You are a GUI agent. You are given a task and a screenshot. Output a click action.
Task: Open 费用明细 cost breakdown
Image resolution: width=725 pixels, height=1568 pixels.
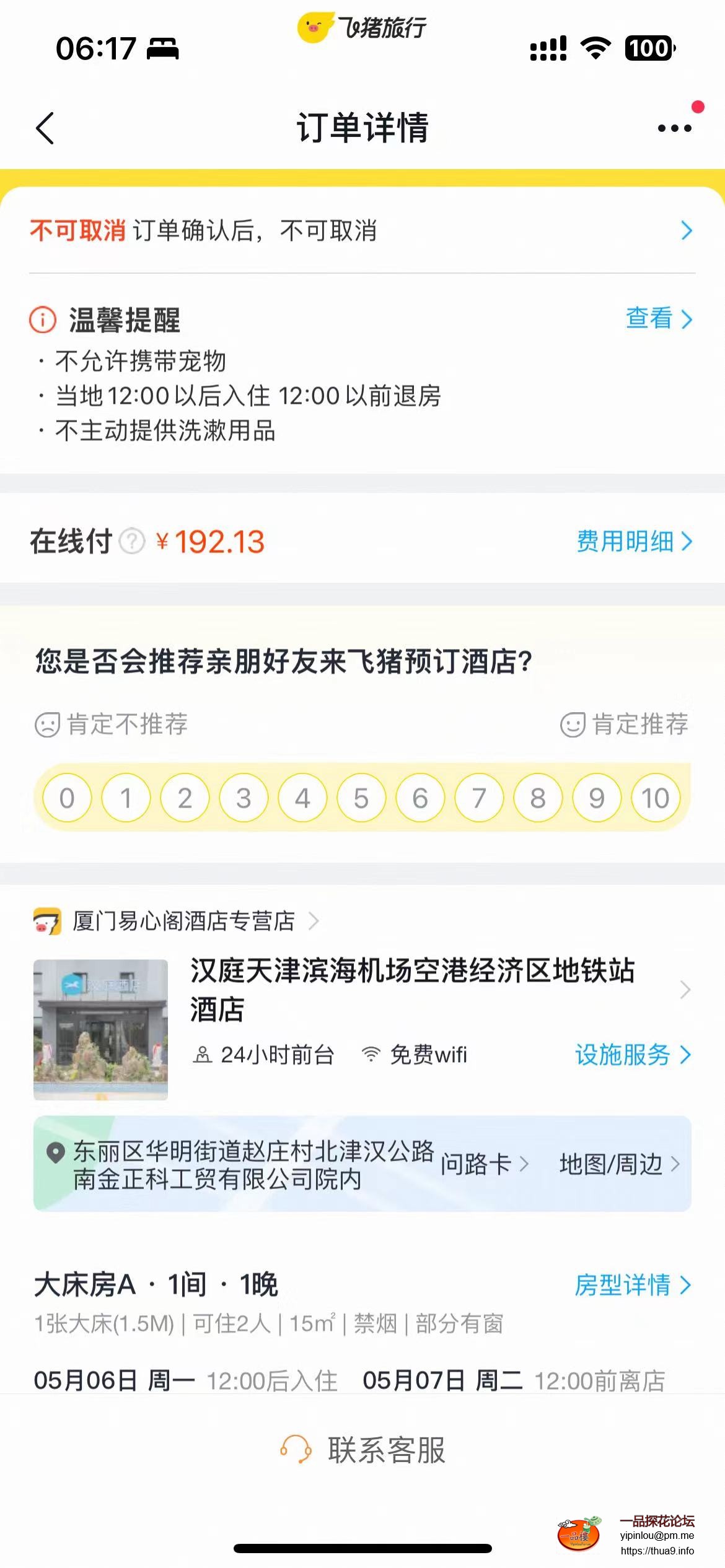coord(634,541)
